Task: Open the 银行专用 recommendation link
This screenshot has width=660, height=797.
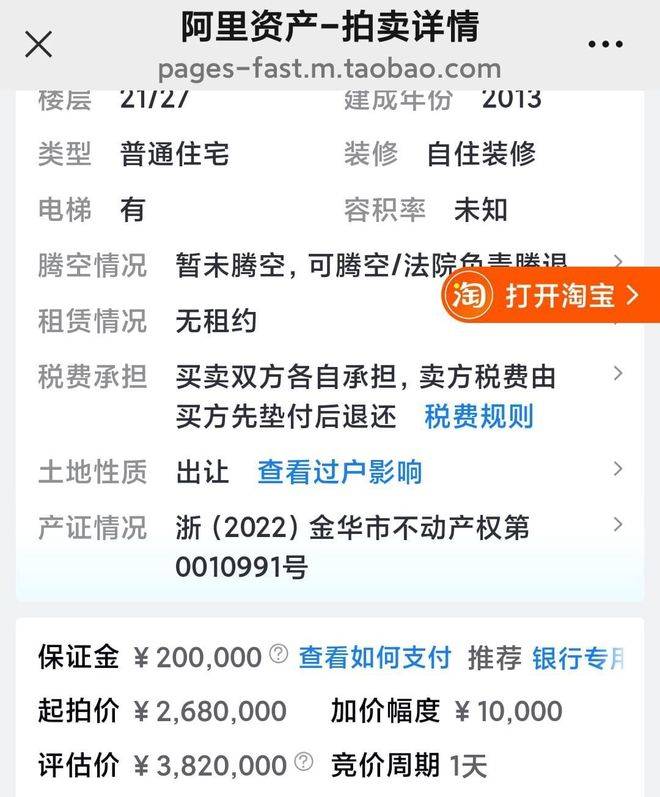Action: click(x=578, y=657)
